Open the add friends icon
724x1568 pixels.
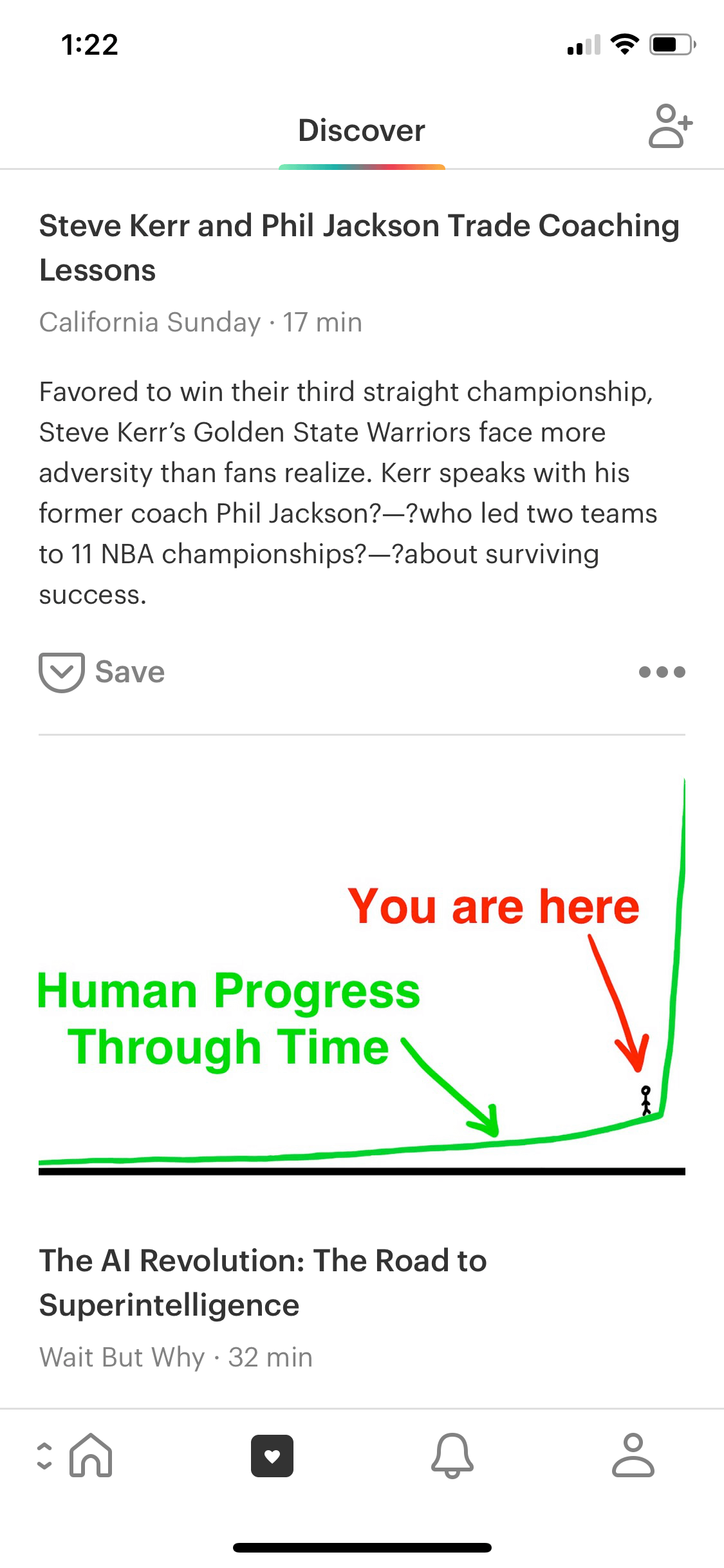point(670,126)
